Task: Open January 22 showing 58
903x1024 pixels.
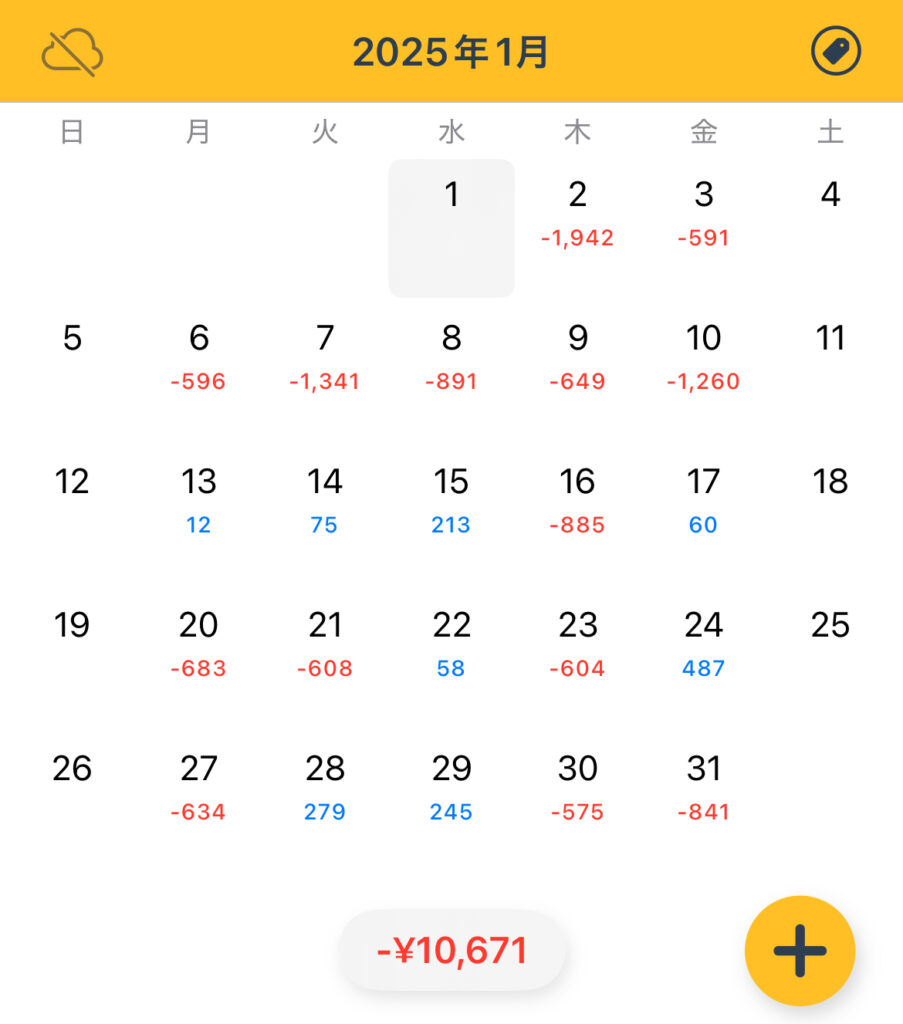Action: tap(451, 643)
